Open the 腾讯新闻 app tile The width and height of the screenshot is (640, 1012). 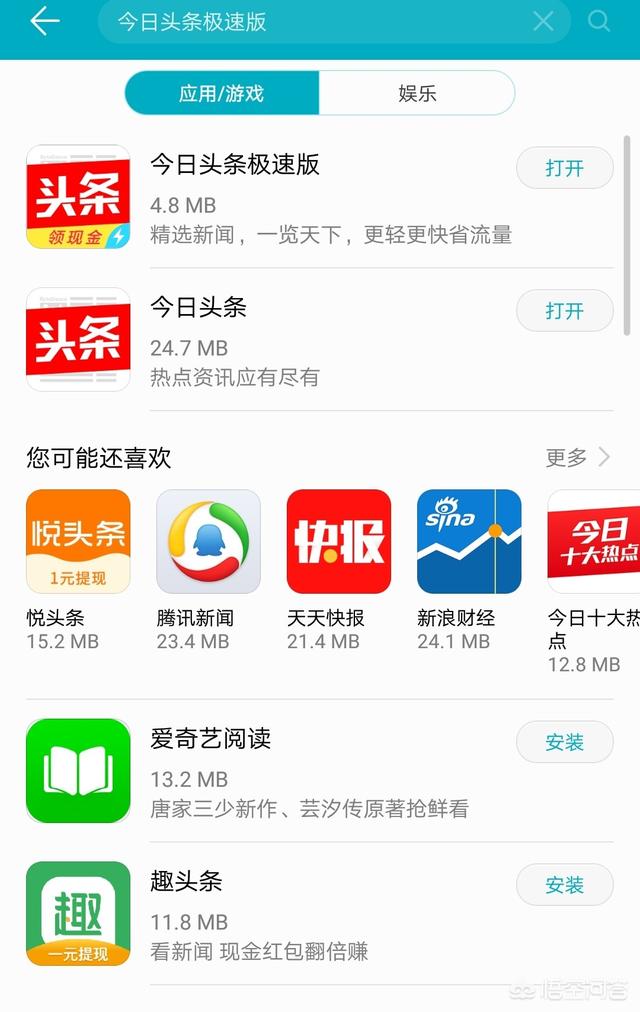pos(208,542)
